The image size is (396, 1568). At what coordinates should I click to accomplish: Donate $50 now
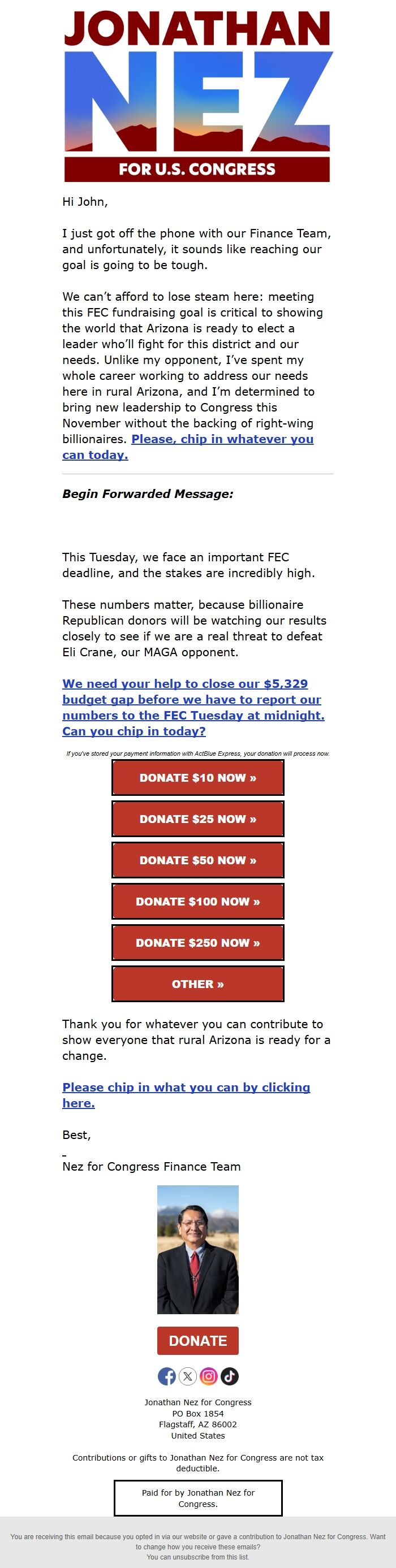[197, 860]
